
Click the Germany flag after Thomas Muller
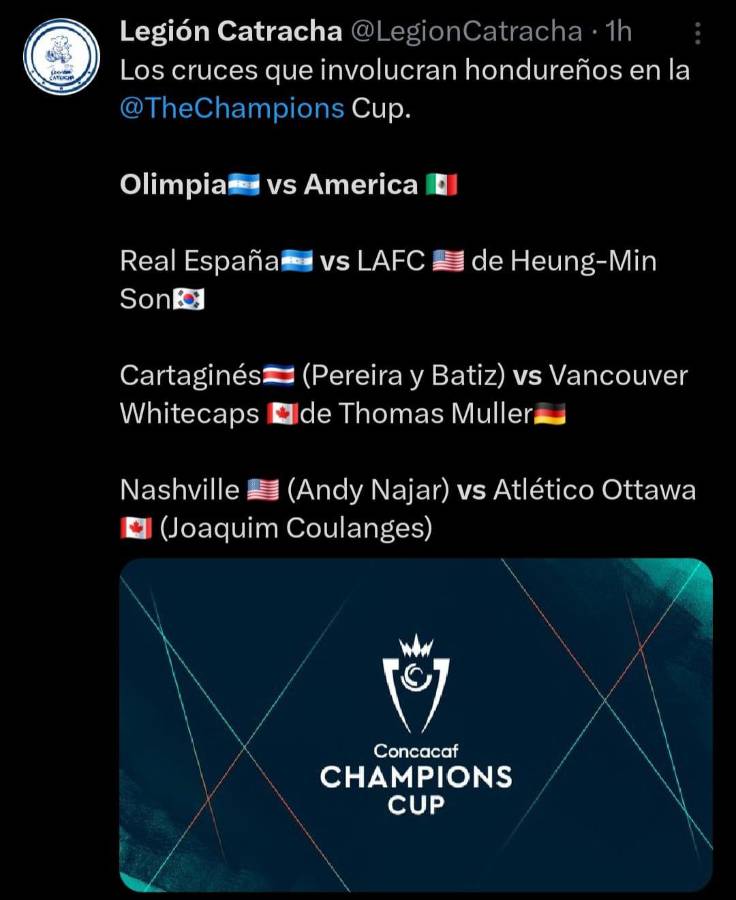[549, 414]
